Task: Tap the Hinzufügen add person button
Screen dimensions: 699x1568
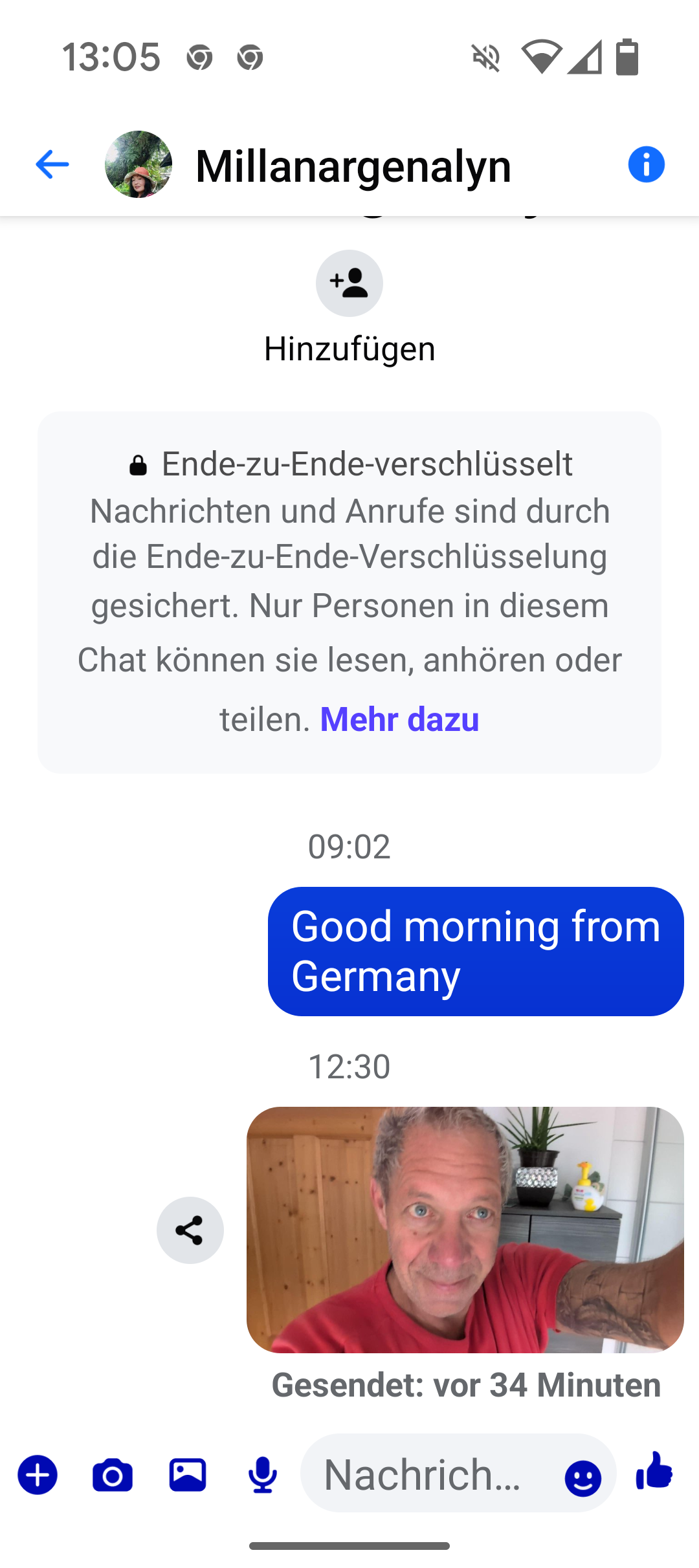Action: 349,283
